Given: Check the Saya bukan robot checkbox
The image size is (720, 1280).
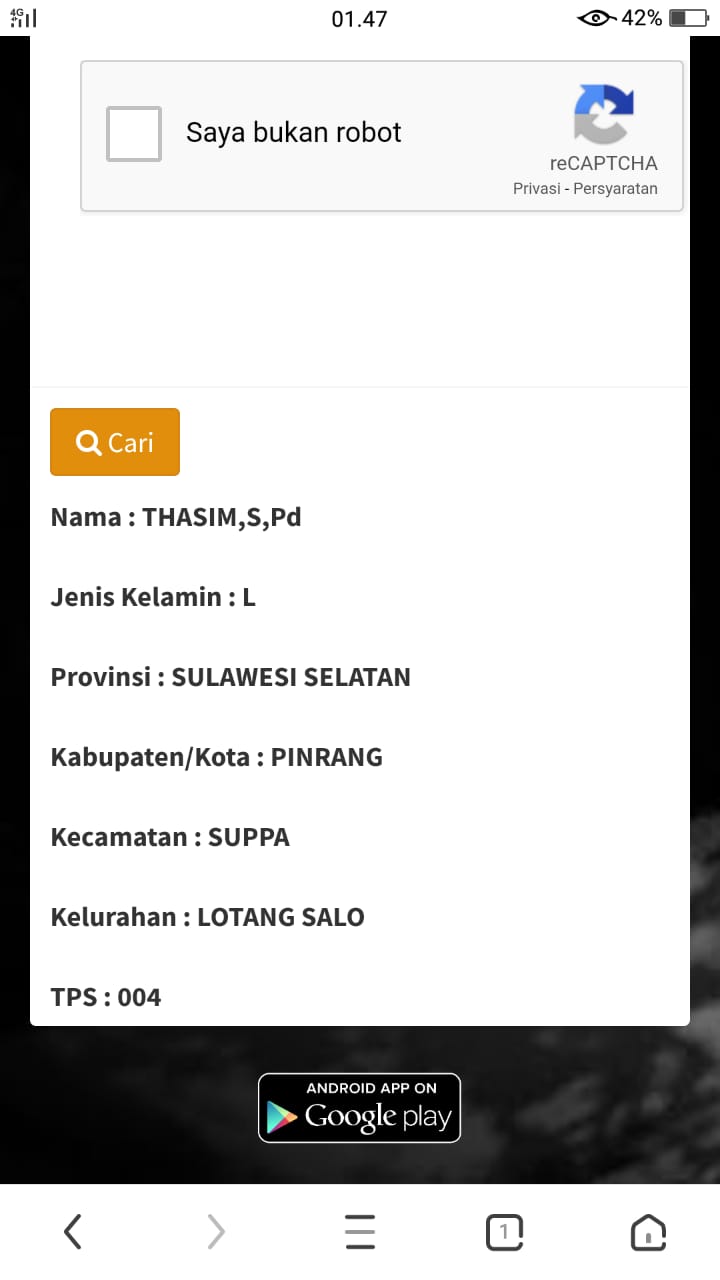Looking at the screenshot, I should click(x=134, y=134).
